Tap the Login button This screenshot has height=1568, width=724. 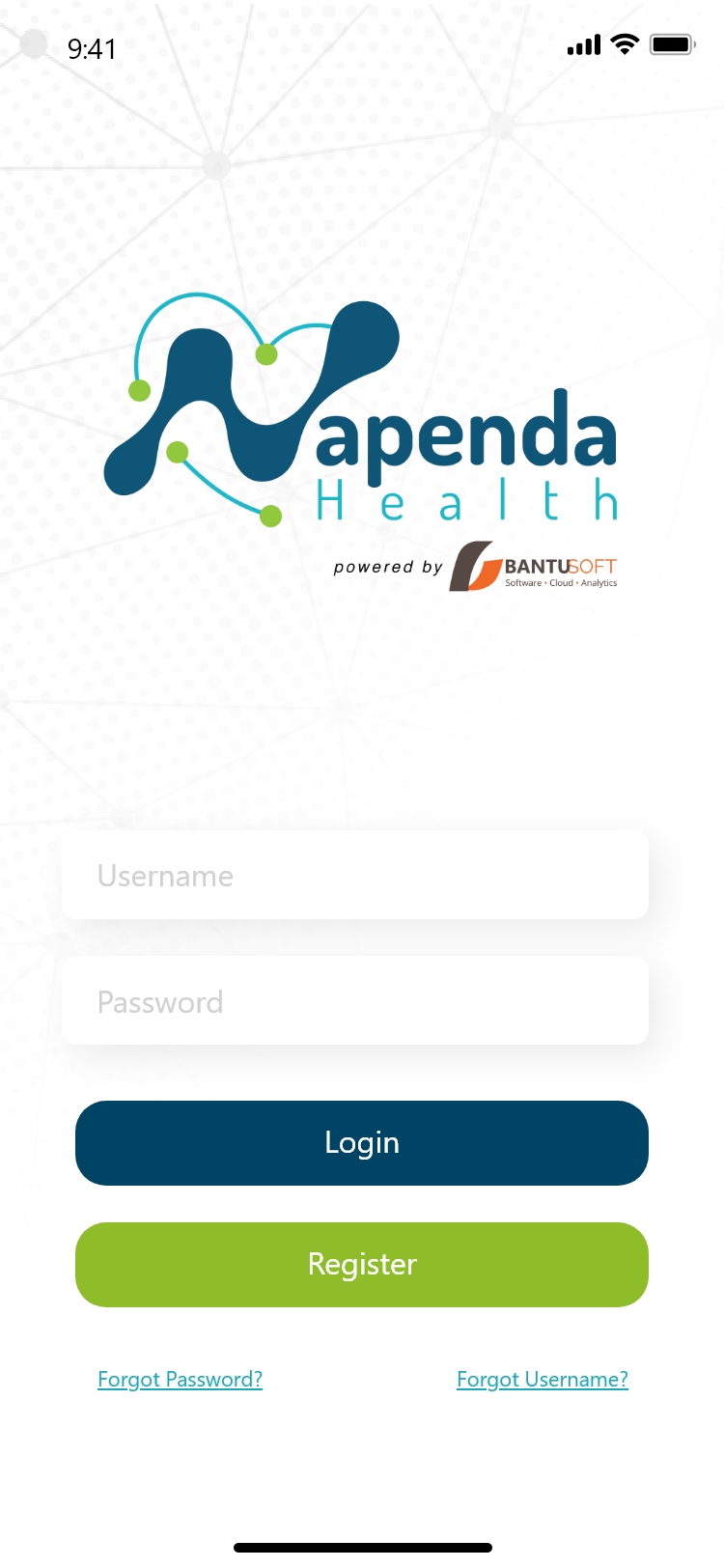tap(362, 1143)
